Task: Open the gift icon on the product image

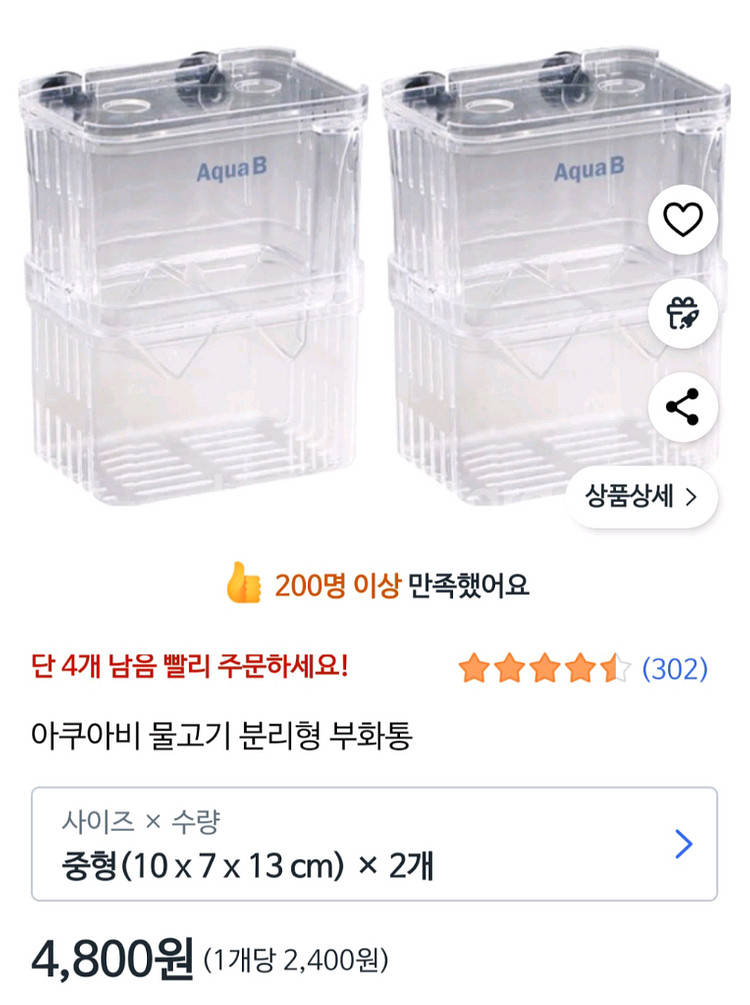Action: tap(684, 311)
